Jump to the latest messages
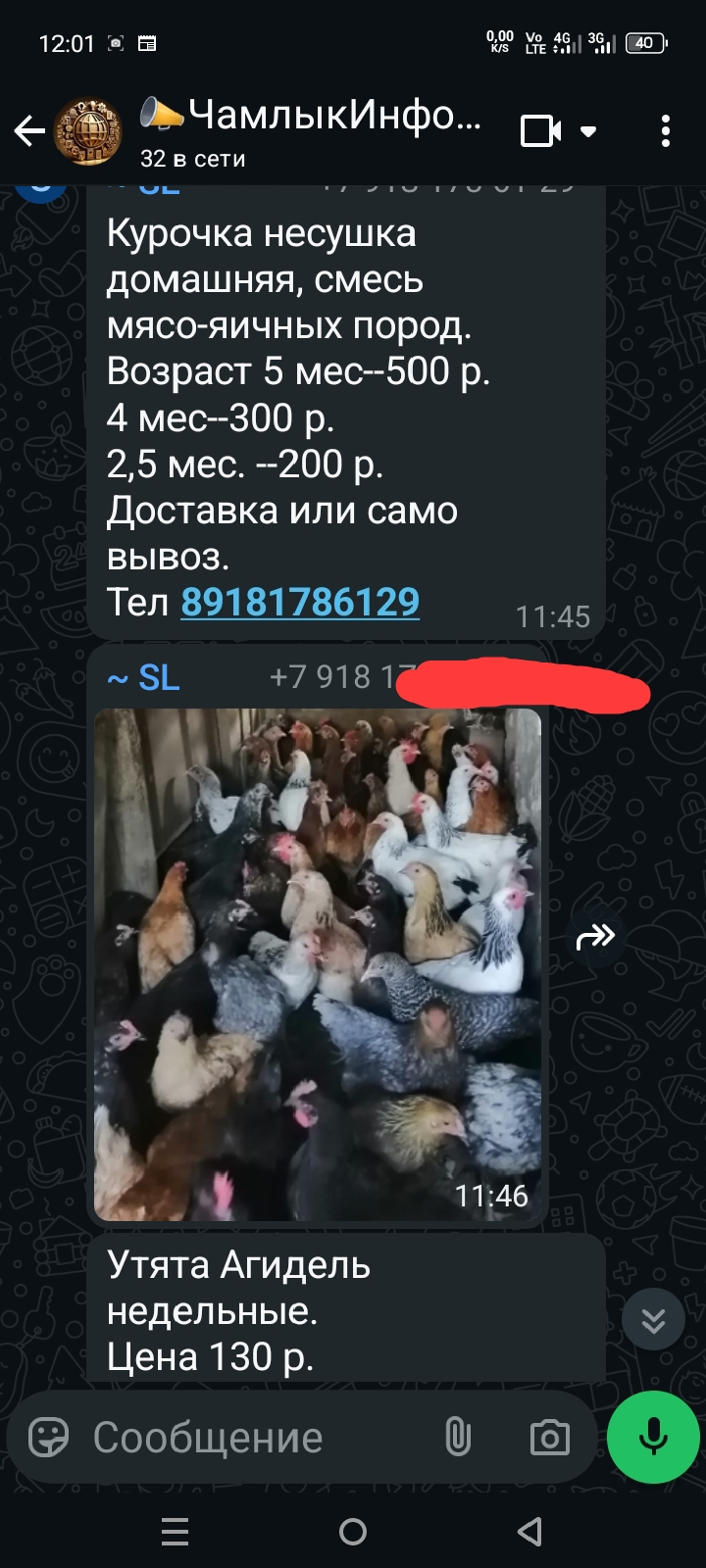The height and width of the screenshot is (1568, 706). pyautogui.click(x=653, y=1320)
